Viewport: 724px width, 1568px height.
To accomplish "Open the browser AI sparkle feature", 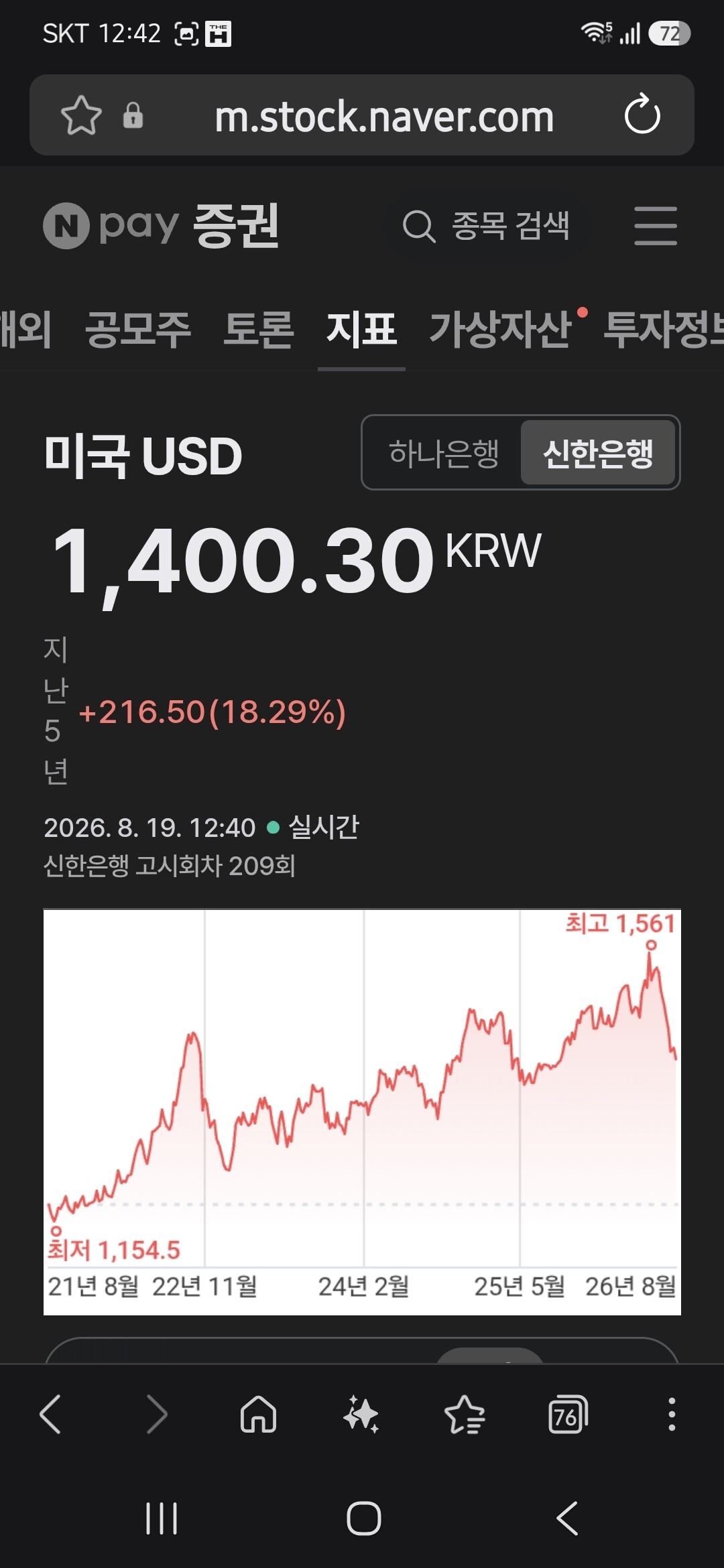I will [x=361, y=1414].
